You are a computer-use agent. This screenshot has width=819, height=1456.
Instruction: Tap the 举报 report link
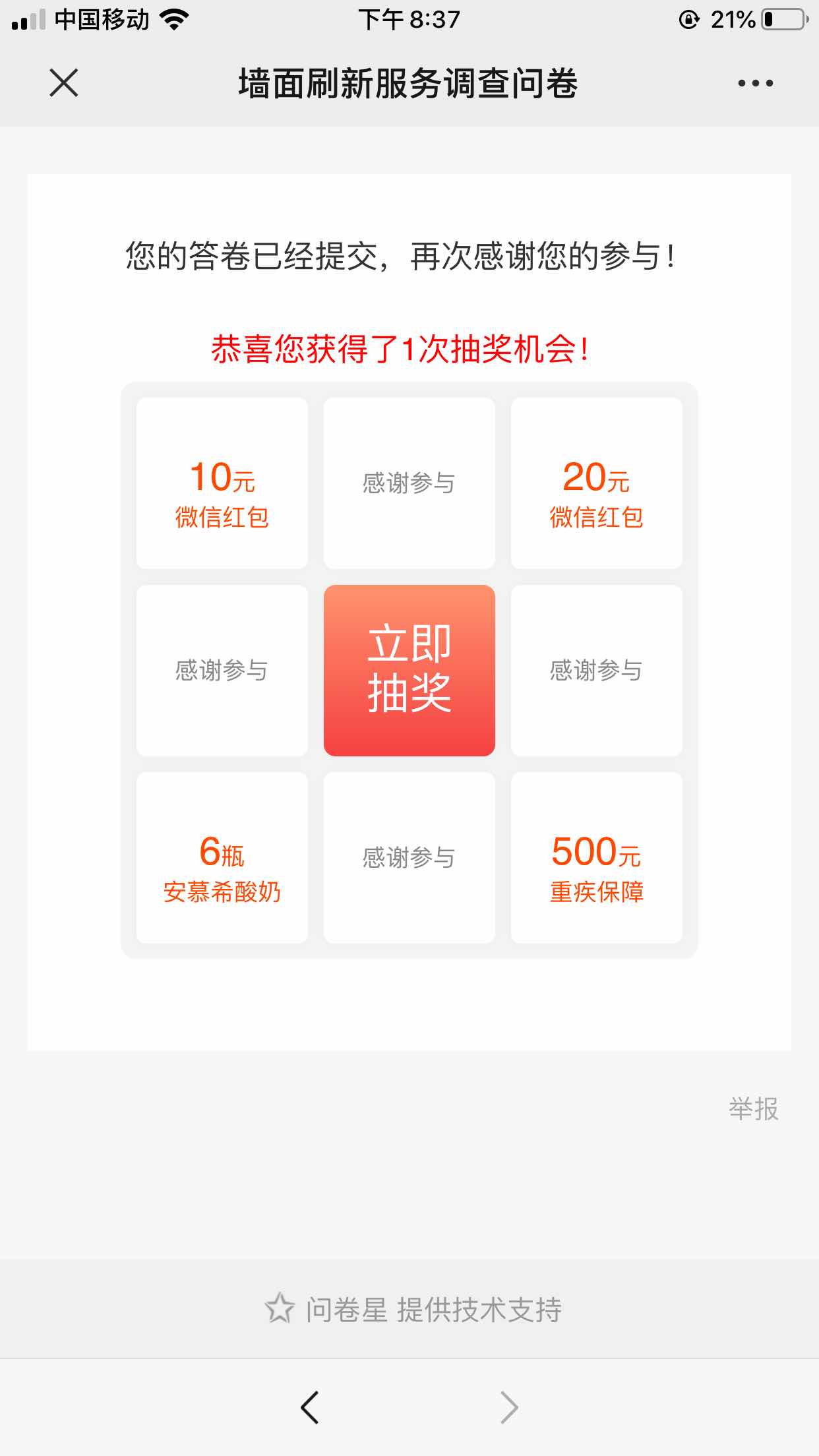pyautogui.click(x=753, y=1109)
